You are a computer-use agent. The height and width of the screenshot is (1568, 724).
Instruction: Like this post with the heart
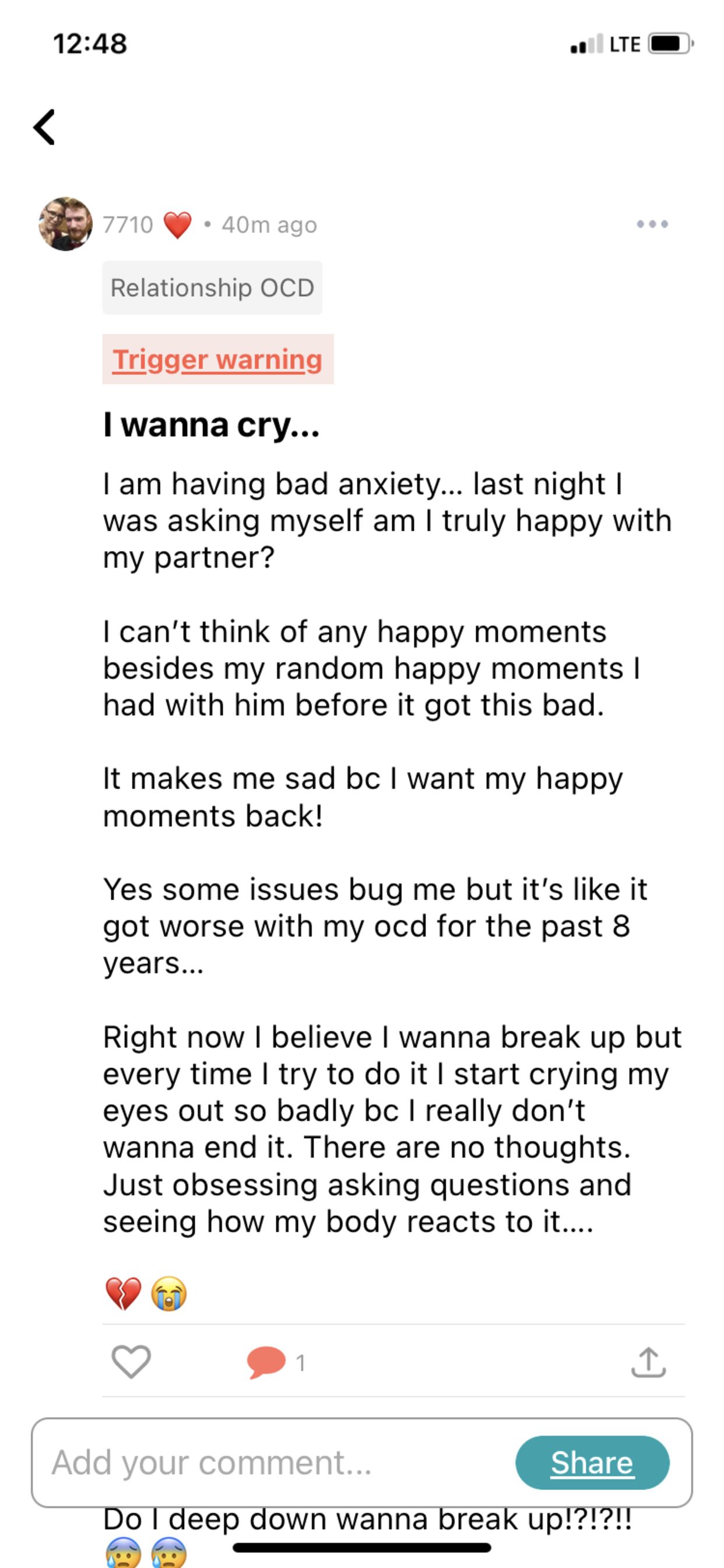pyautogui.click(x=131, y=1361)
